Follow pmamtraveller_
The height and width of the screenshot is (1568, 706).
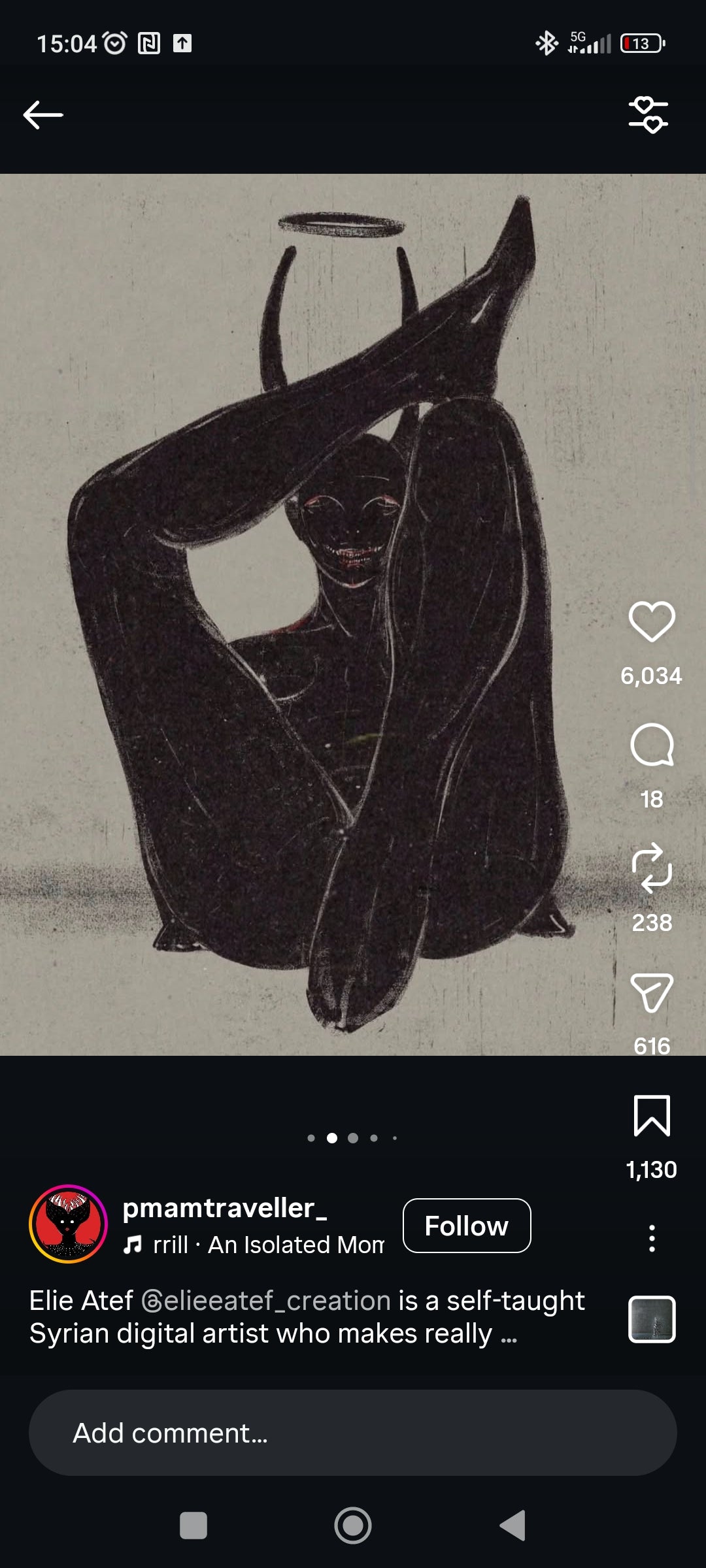[x=467, y=1226]
